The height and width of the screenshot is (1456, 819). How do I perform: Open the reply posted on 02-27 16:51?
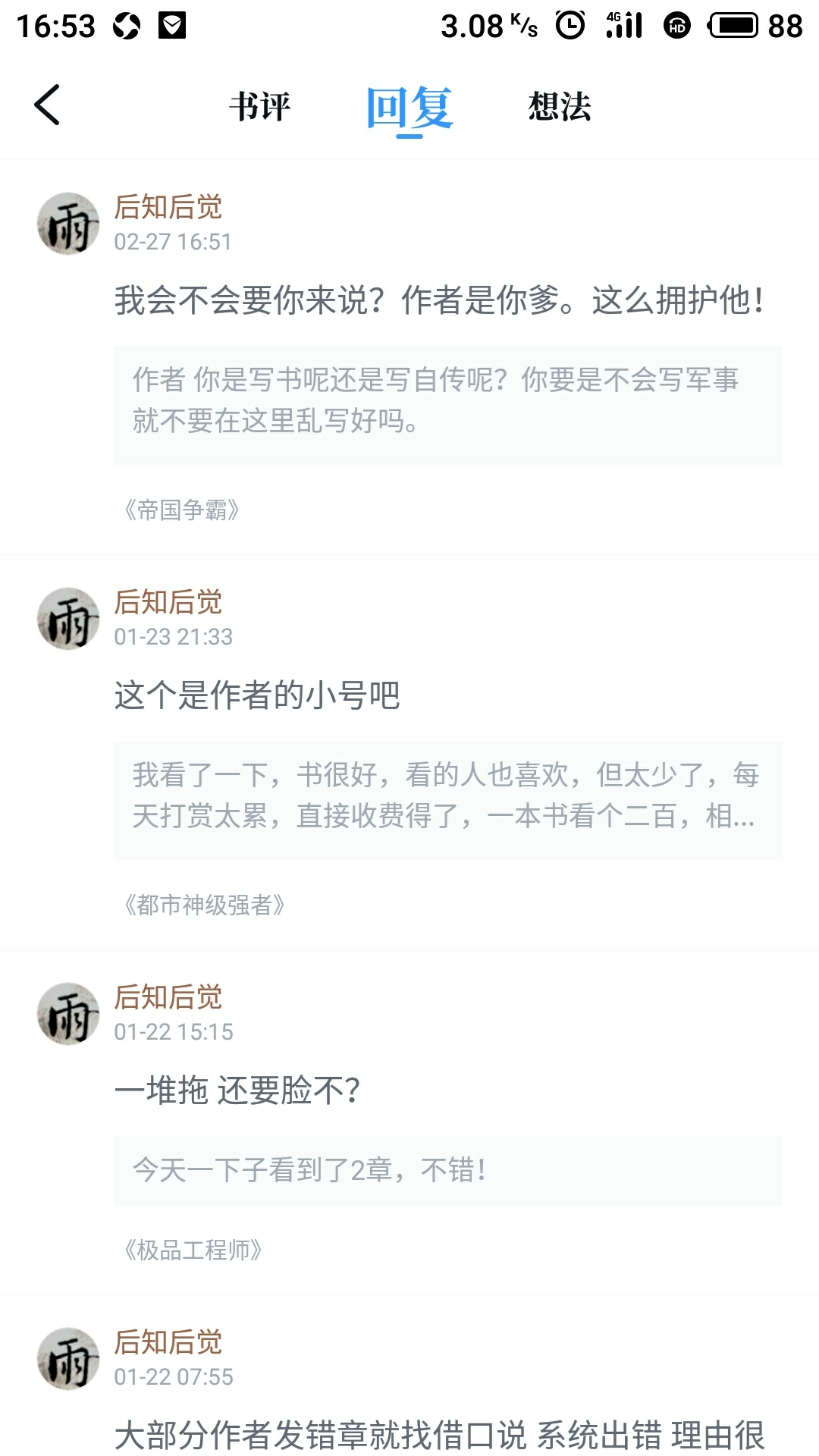[x=438, y=300]
